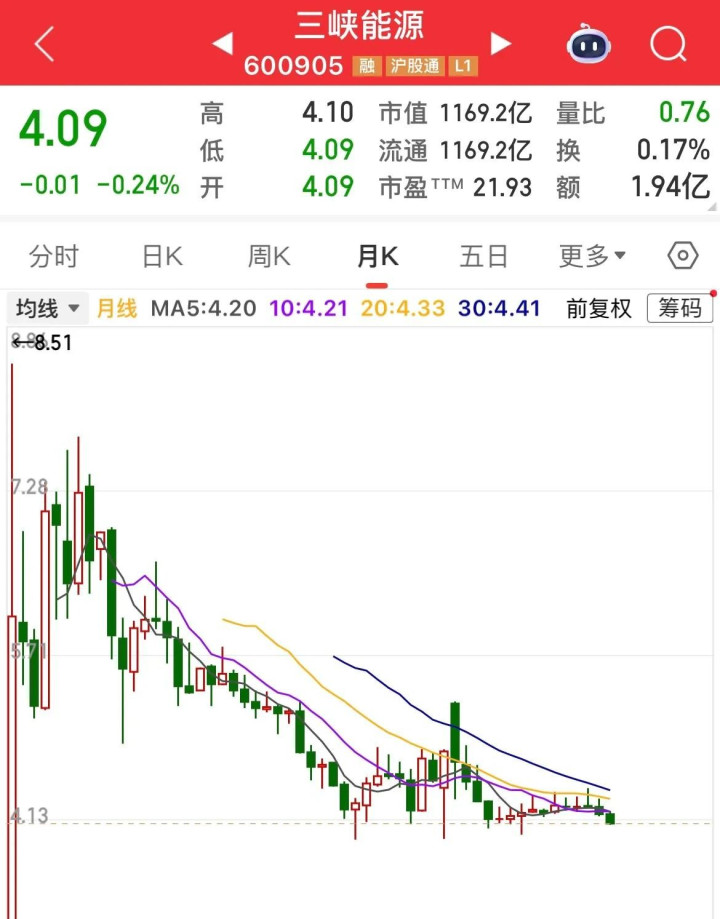Expand the 更多 chart period menu
The height and width of the screenshot is (919, 720).
tap(592, 256)
